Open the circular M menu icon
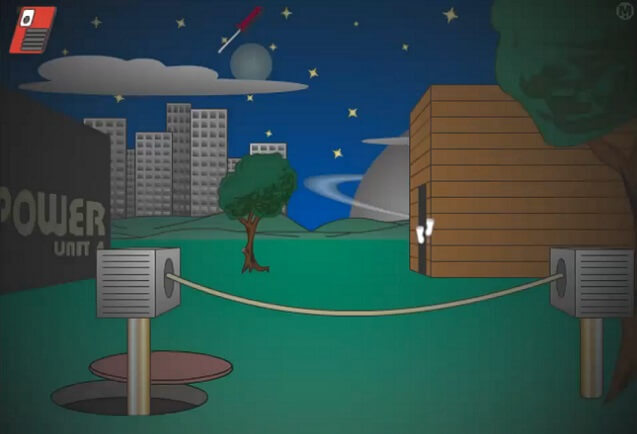 (626, 10)
